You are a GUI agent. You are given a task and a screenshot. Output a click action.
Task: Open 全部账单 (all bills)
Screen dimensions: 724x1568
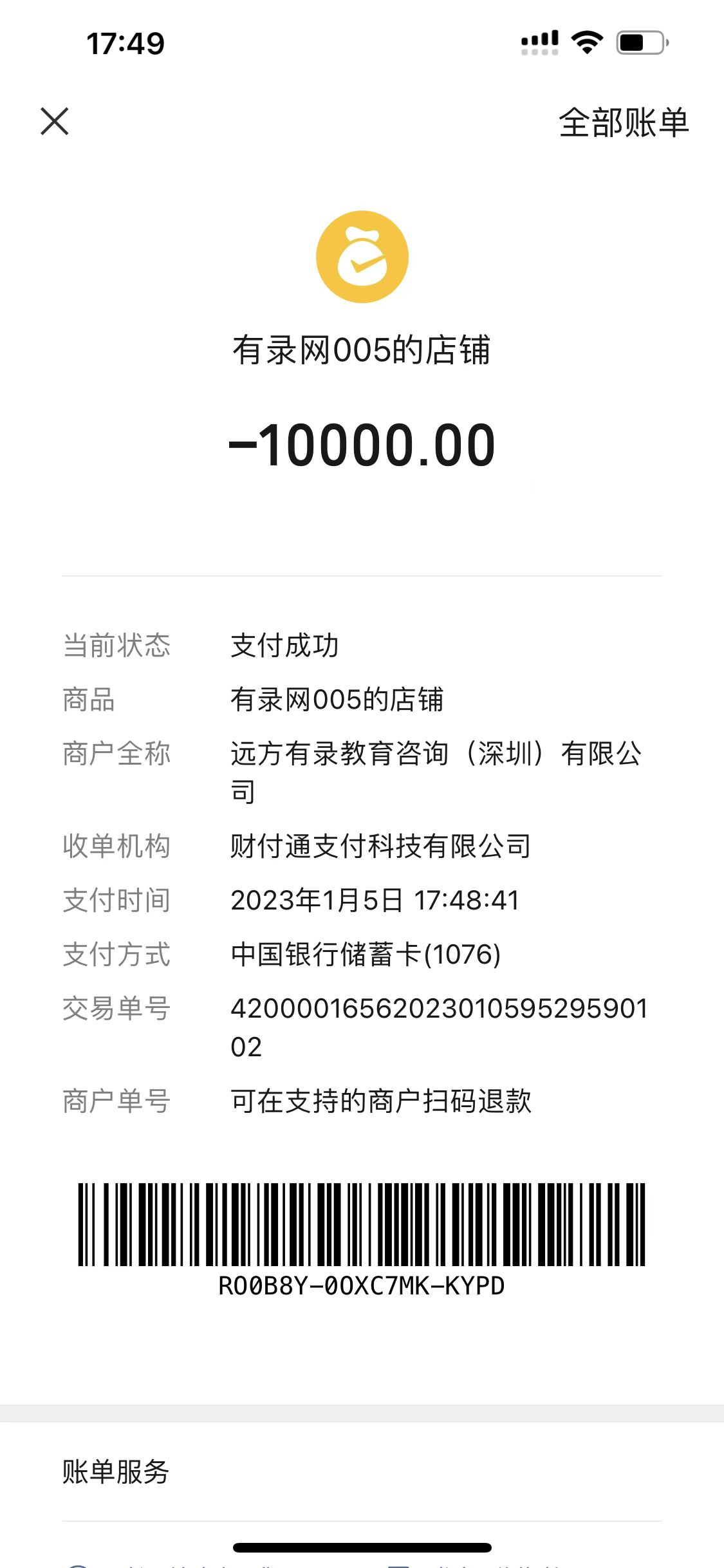[623, 122]
